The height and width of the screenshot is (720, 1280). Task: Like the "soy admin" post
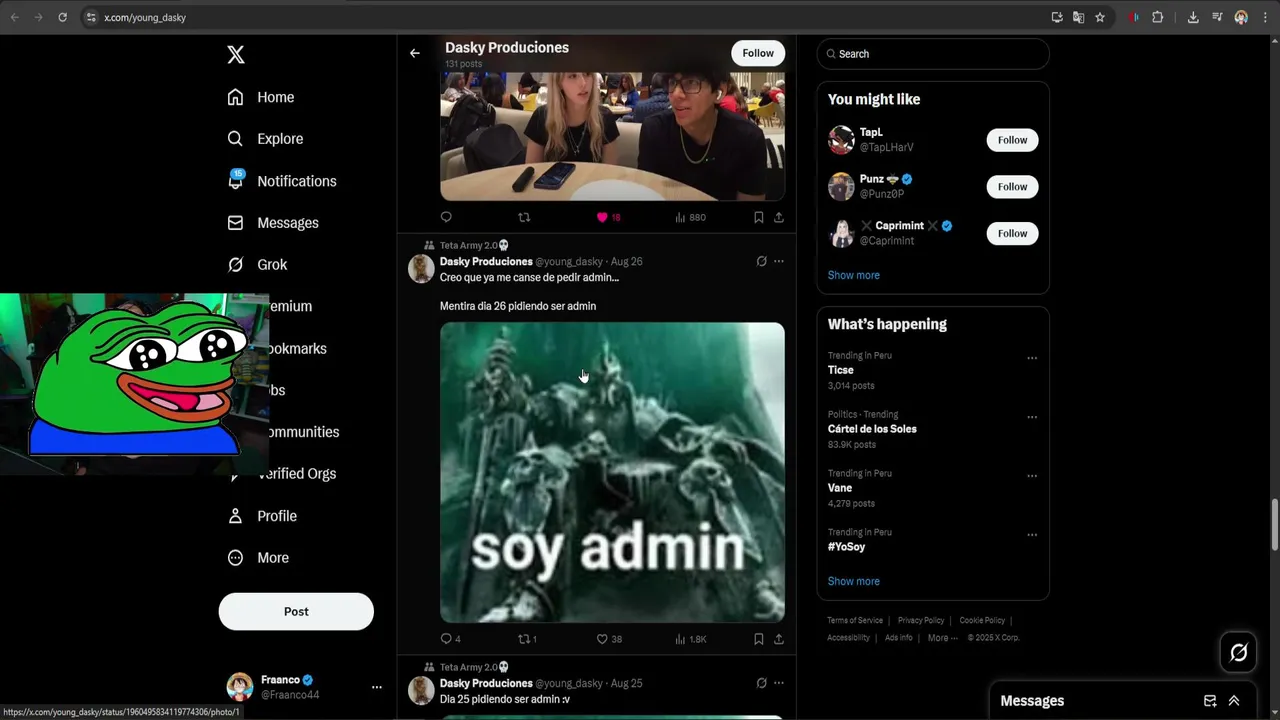(602, 639)
